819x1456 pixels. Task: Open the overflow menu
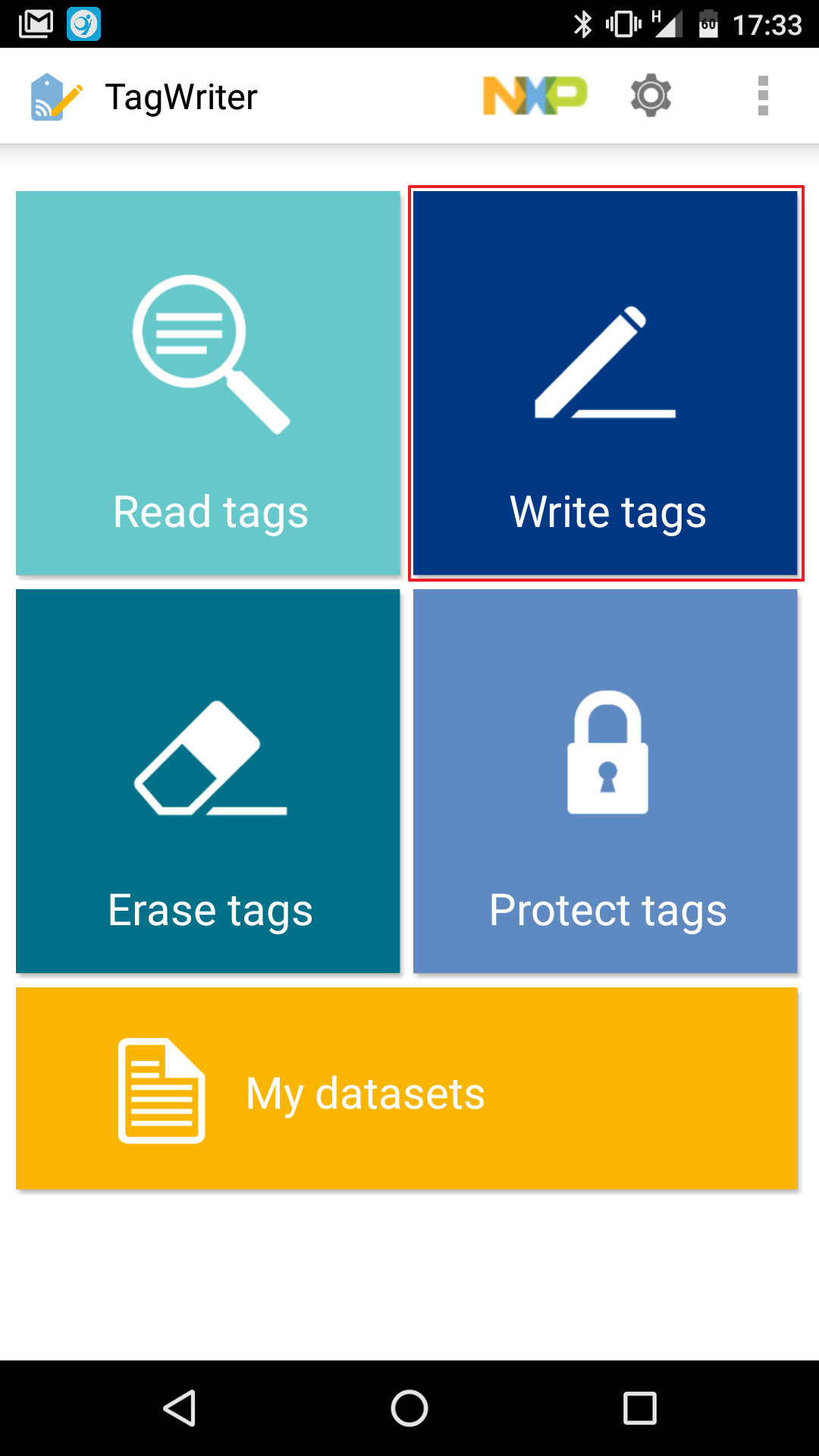pyautogui.click(x=763, y=96)
